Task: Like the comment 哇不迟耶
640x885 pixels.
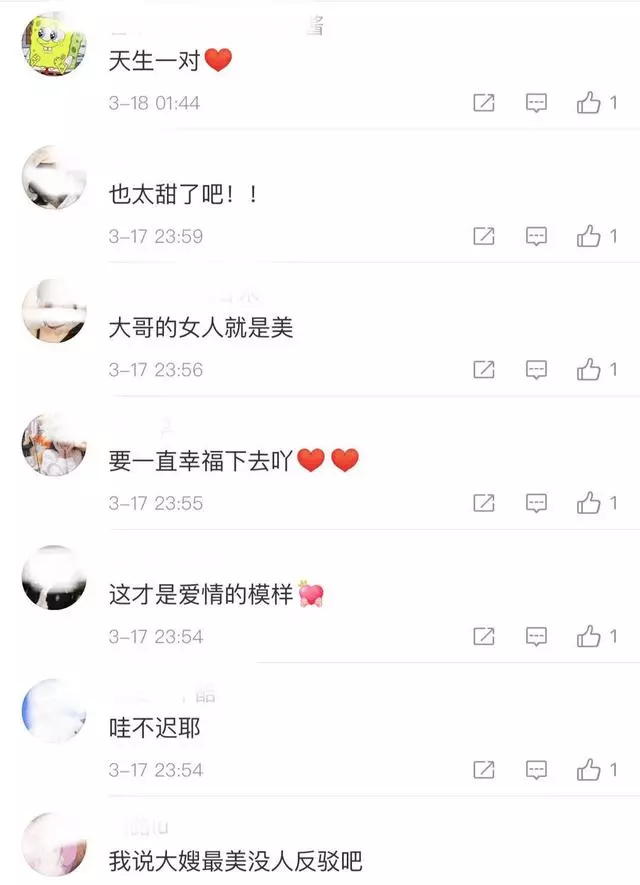Action: pos(589,770)
